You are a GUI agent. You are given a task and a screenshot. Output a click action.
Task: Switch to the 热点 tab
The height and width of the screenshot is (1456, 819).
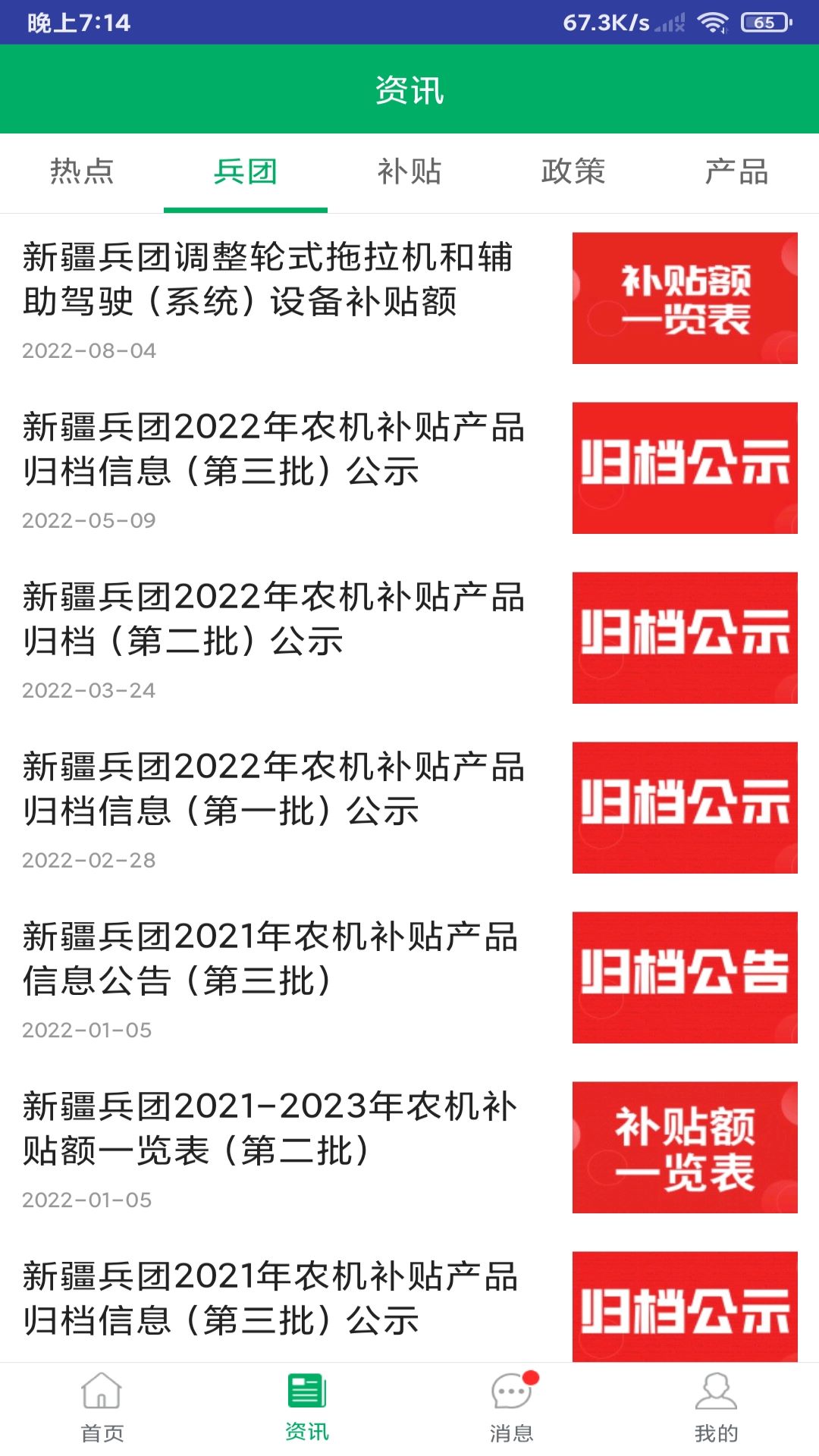pos(83,173)
